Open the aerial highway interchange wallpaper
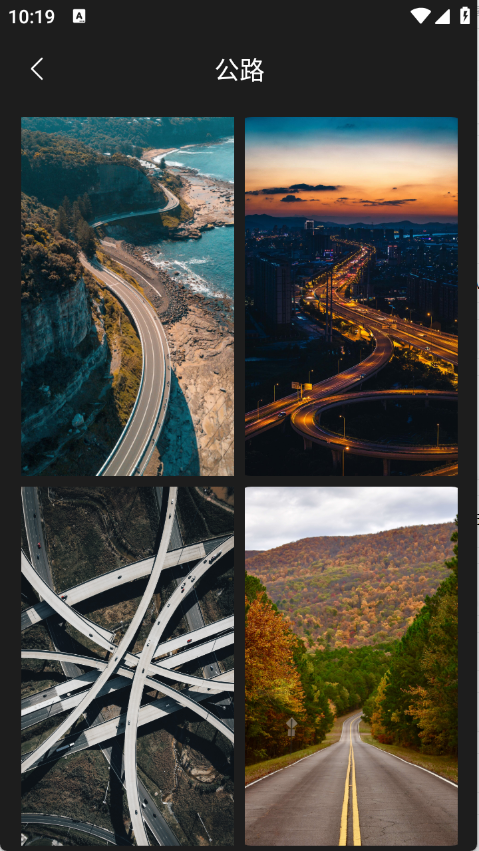Image resolution: width=479 pixels, height=851 pixels. pos(127,666)
